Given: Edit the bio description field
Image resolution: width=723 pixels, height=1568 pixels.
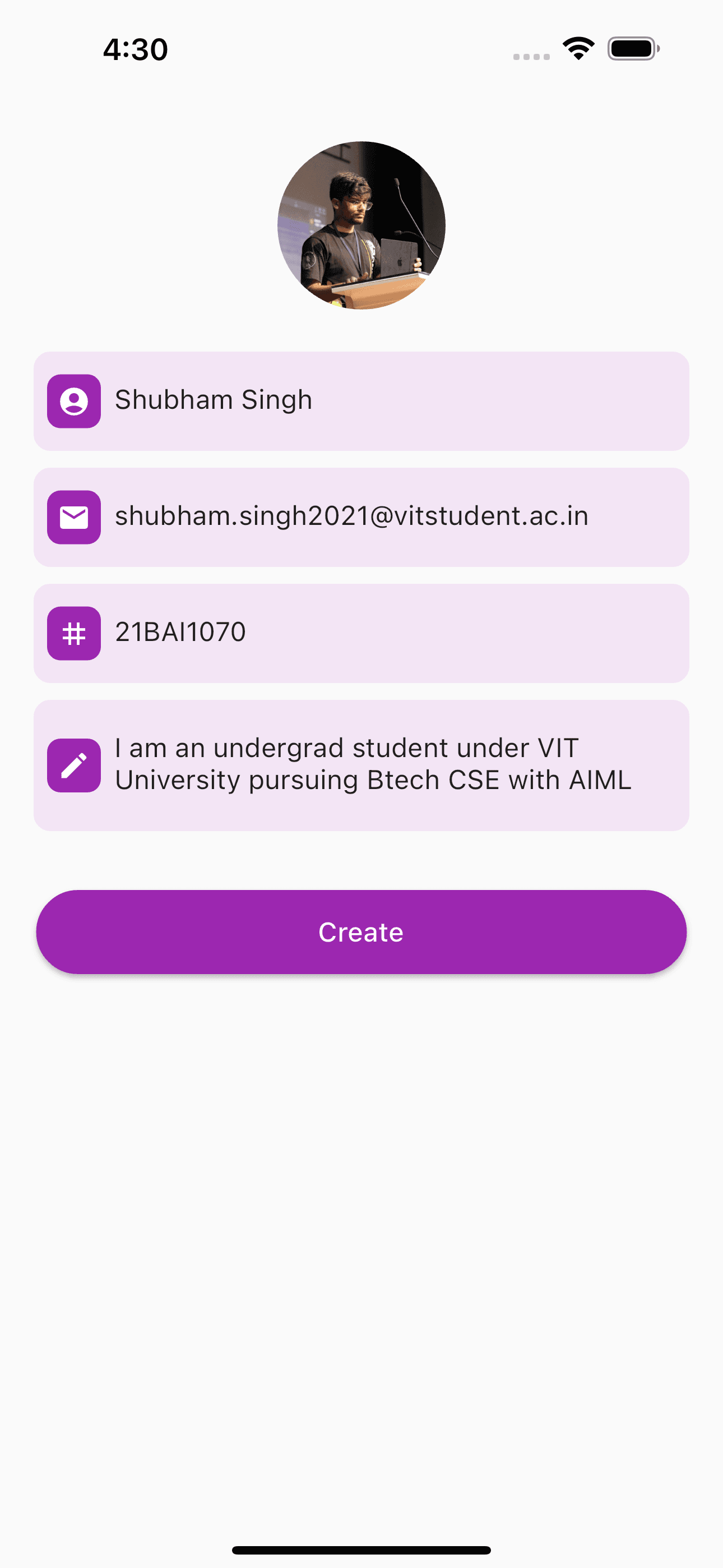Looking at the screenshot, I should [x=390, y=764].
